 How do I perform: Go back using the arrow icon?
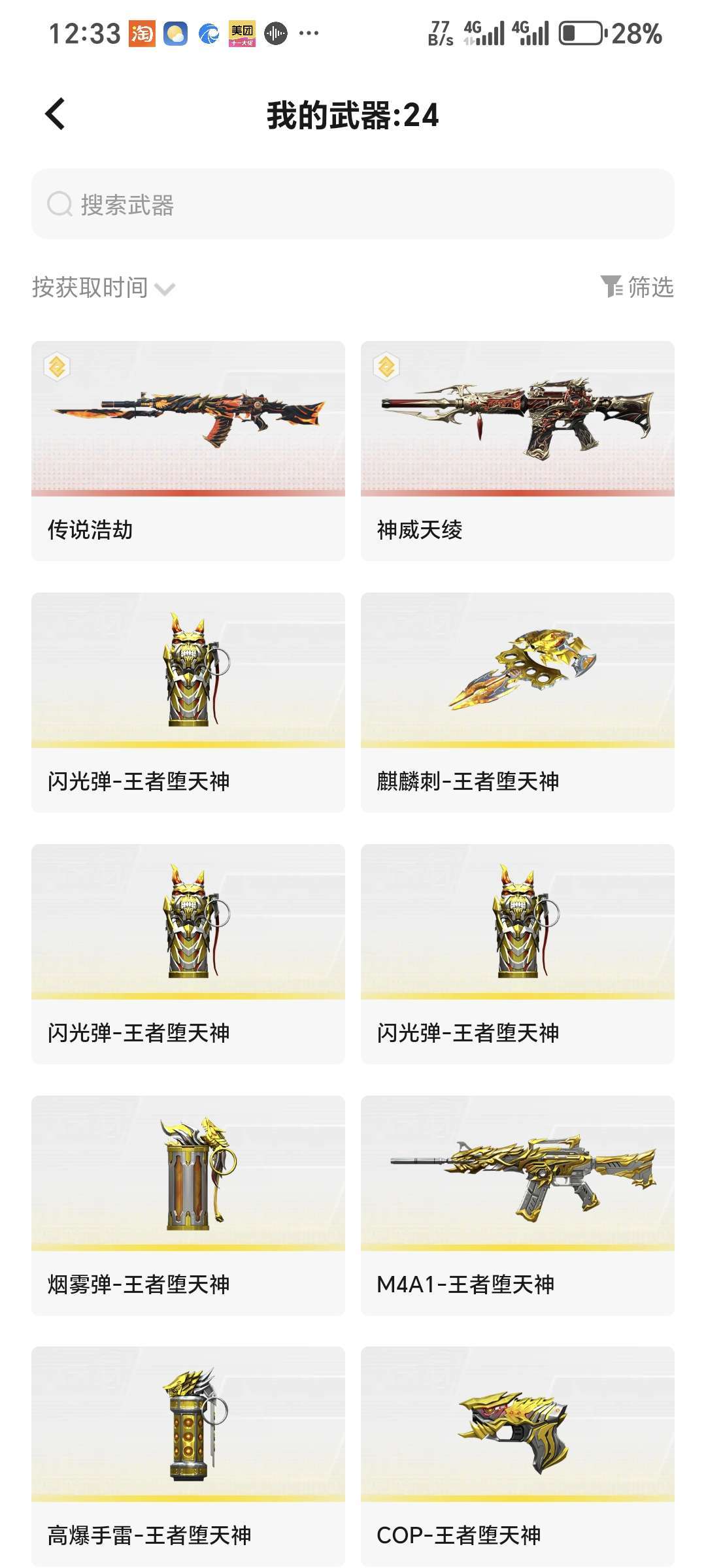click(56, 114)
